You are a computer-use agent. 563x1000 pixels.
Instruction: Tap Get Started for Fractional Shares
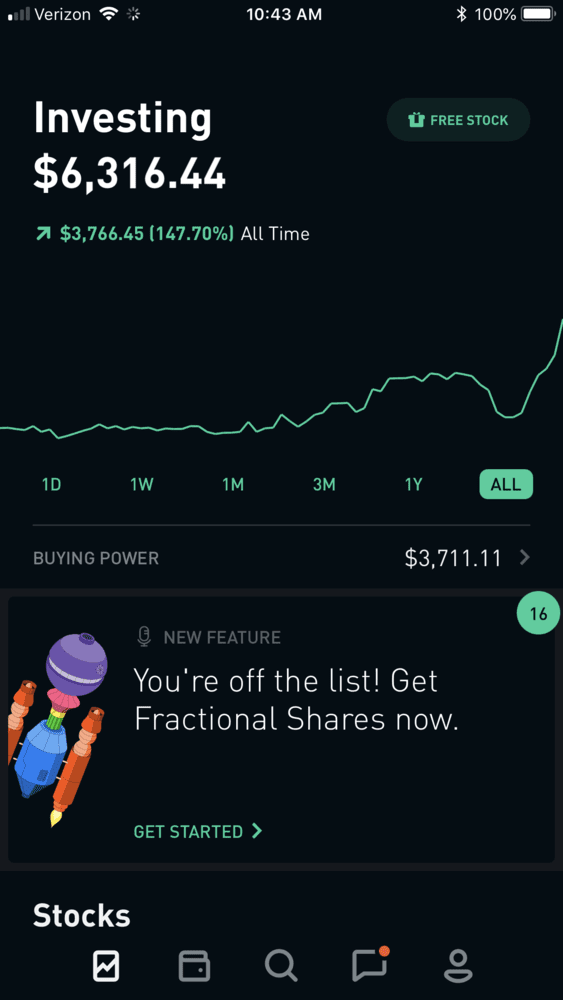pos(198,832)
